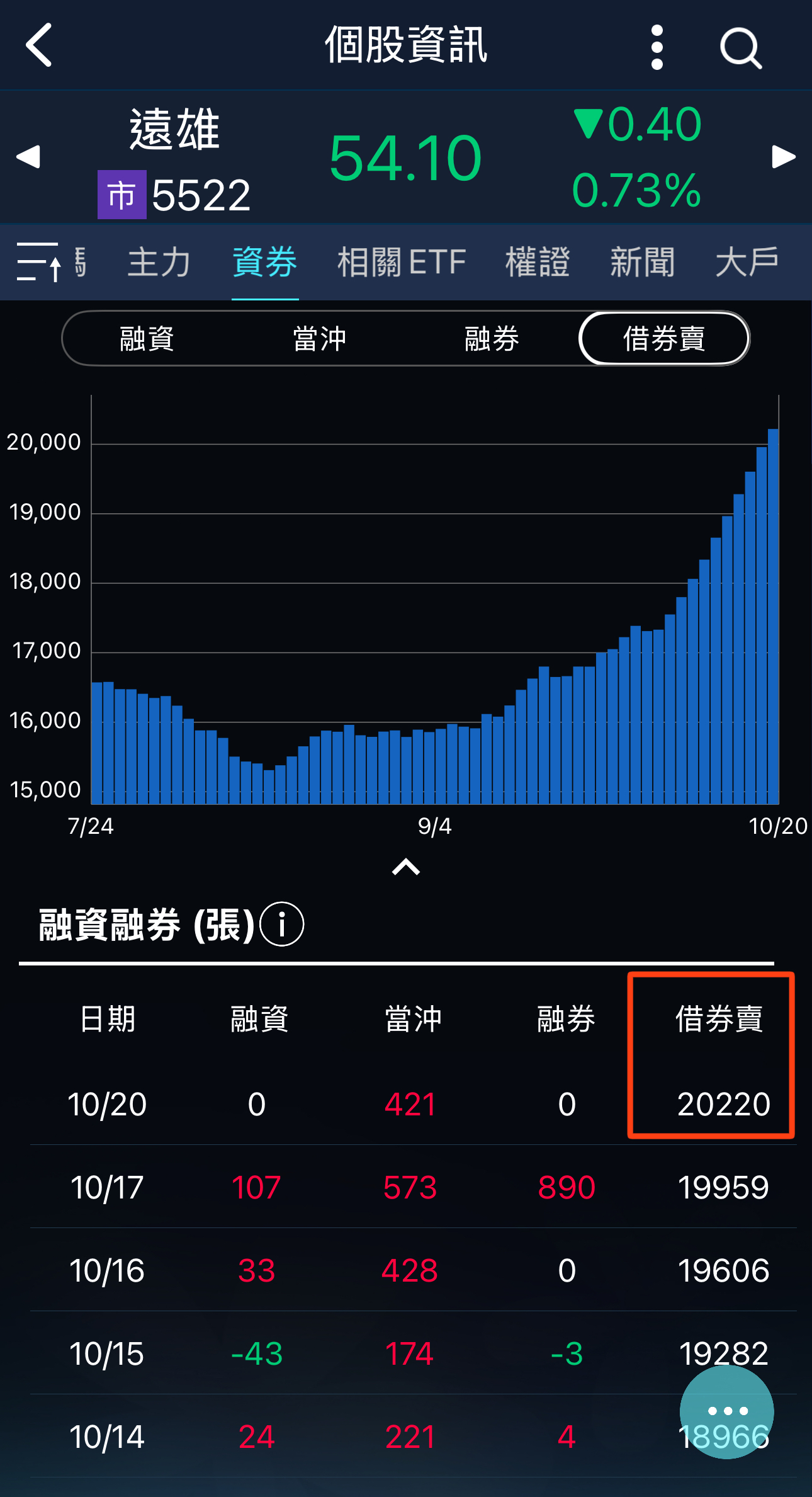Viewport: 812px width, 1497px height.
Task: Show the 當沖 chart segment
Action: click(320, 339)
